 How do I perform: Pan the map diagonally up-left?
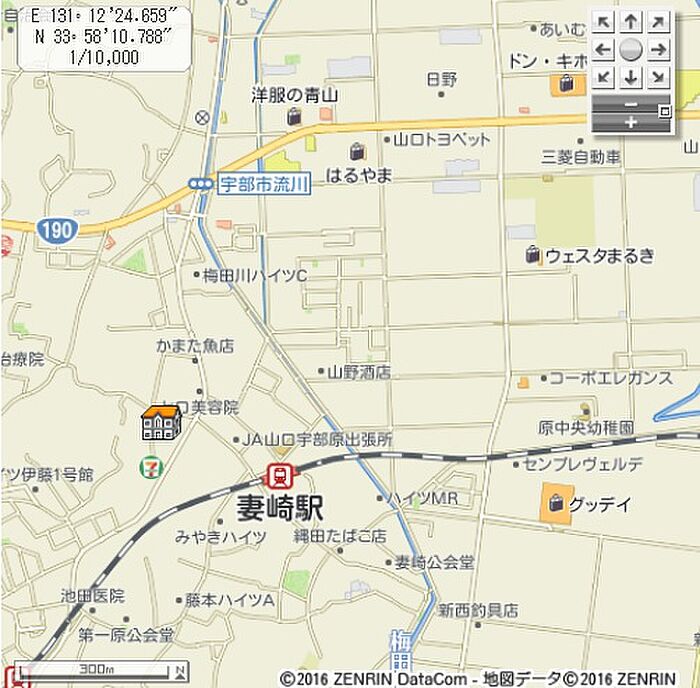tap(604, 22)
